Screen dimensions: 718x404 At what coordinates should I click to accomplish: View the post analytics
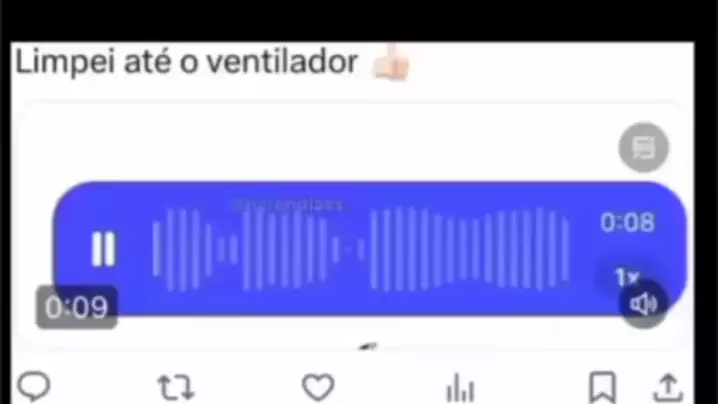[459, 387]
